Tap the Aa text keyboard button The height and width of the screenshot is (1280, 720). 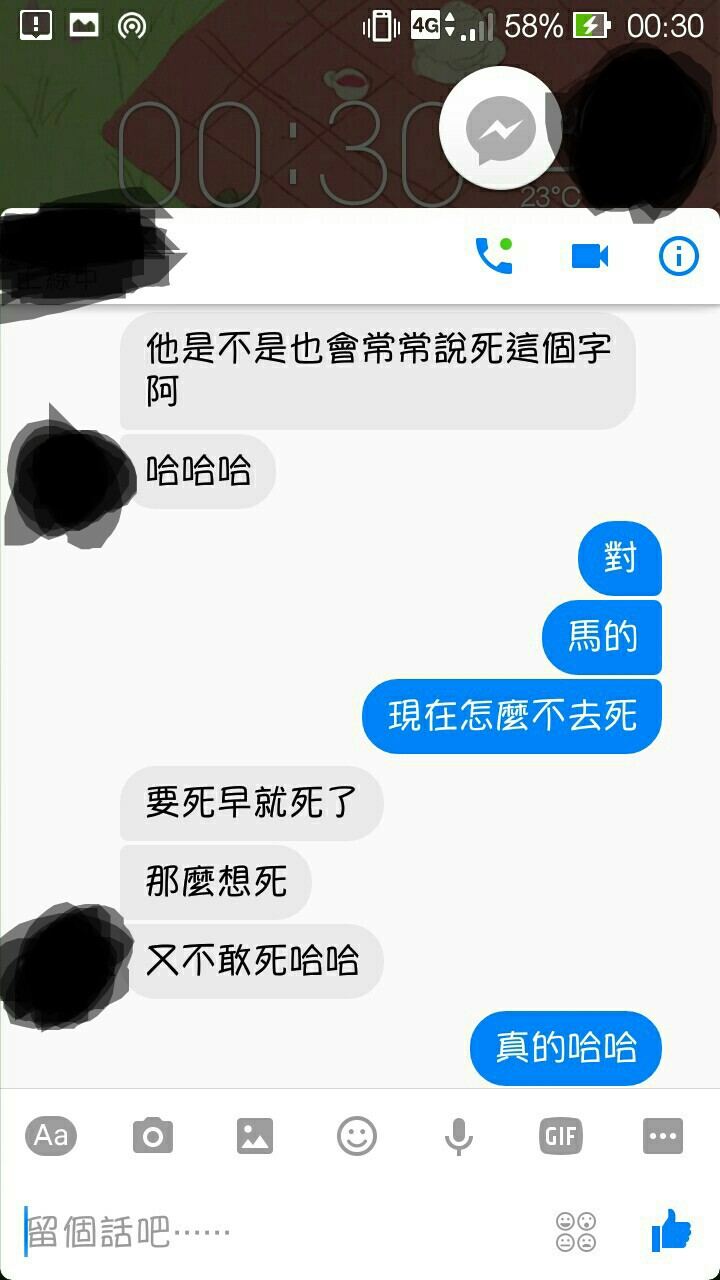pos(51,1136)
